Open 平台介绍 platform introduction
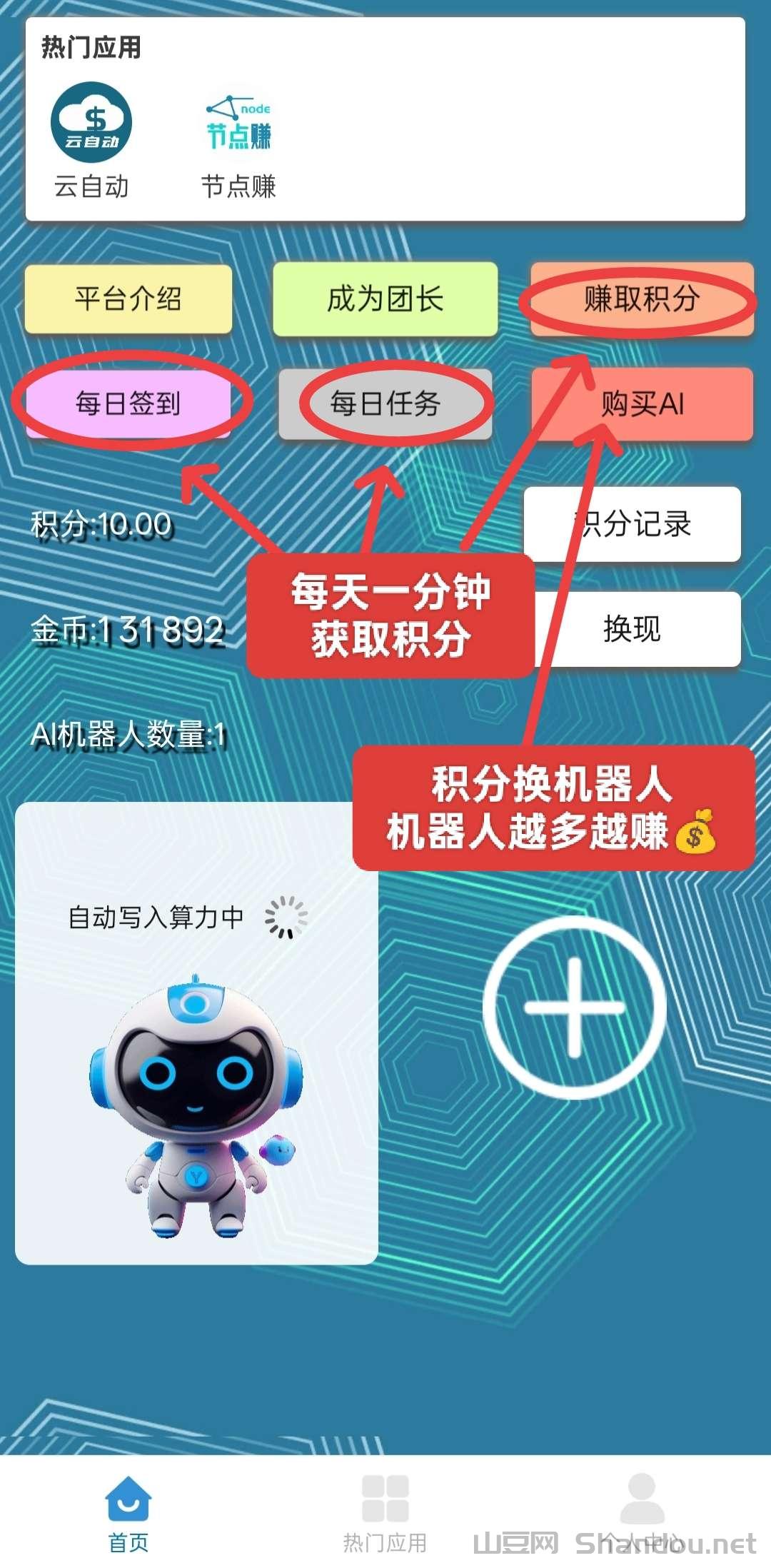 click(128, 298)
